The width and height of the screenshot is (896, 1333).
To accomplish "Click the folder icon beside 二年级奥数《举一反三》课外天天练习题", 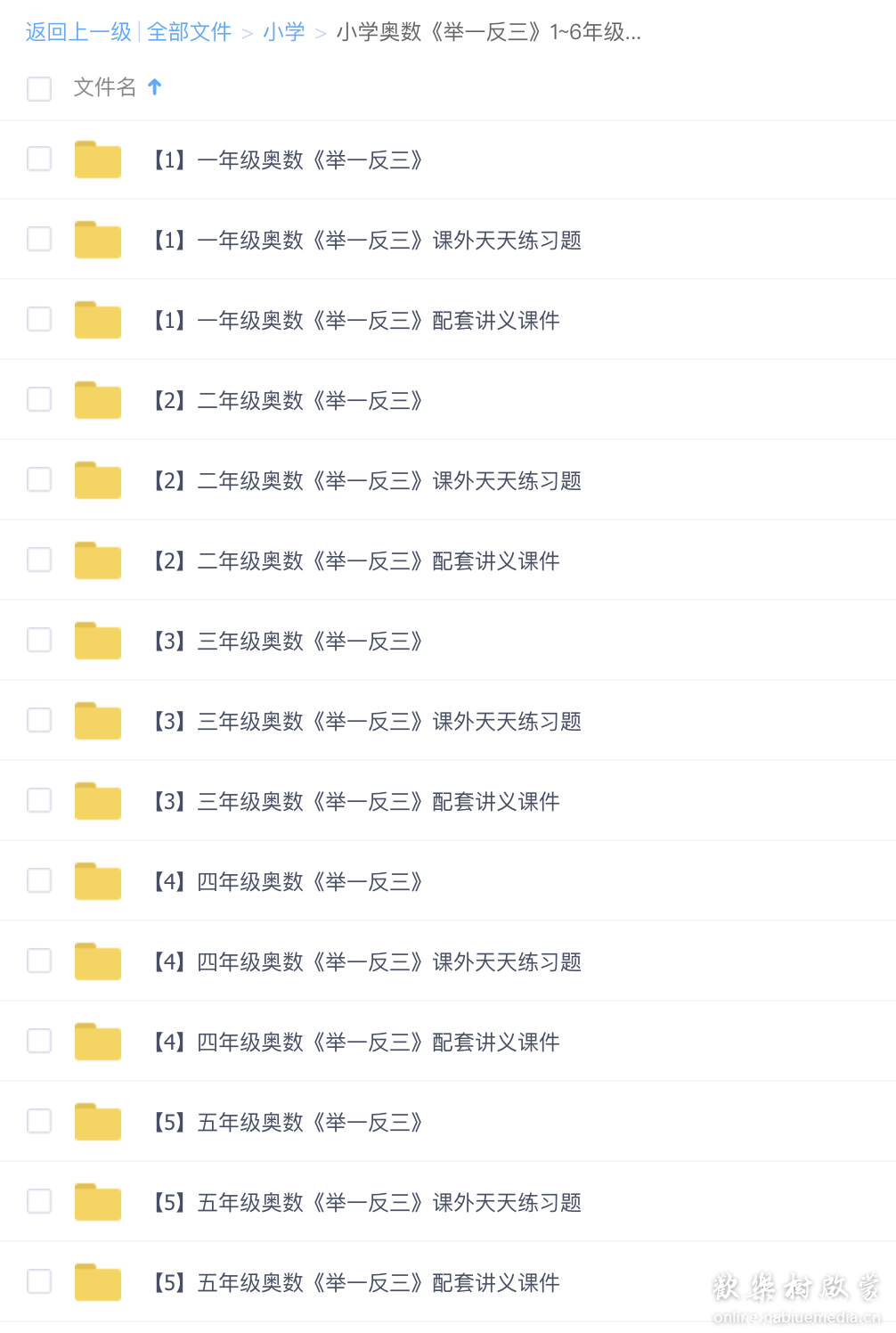I will (97, 480).
